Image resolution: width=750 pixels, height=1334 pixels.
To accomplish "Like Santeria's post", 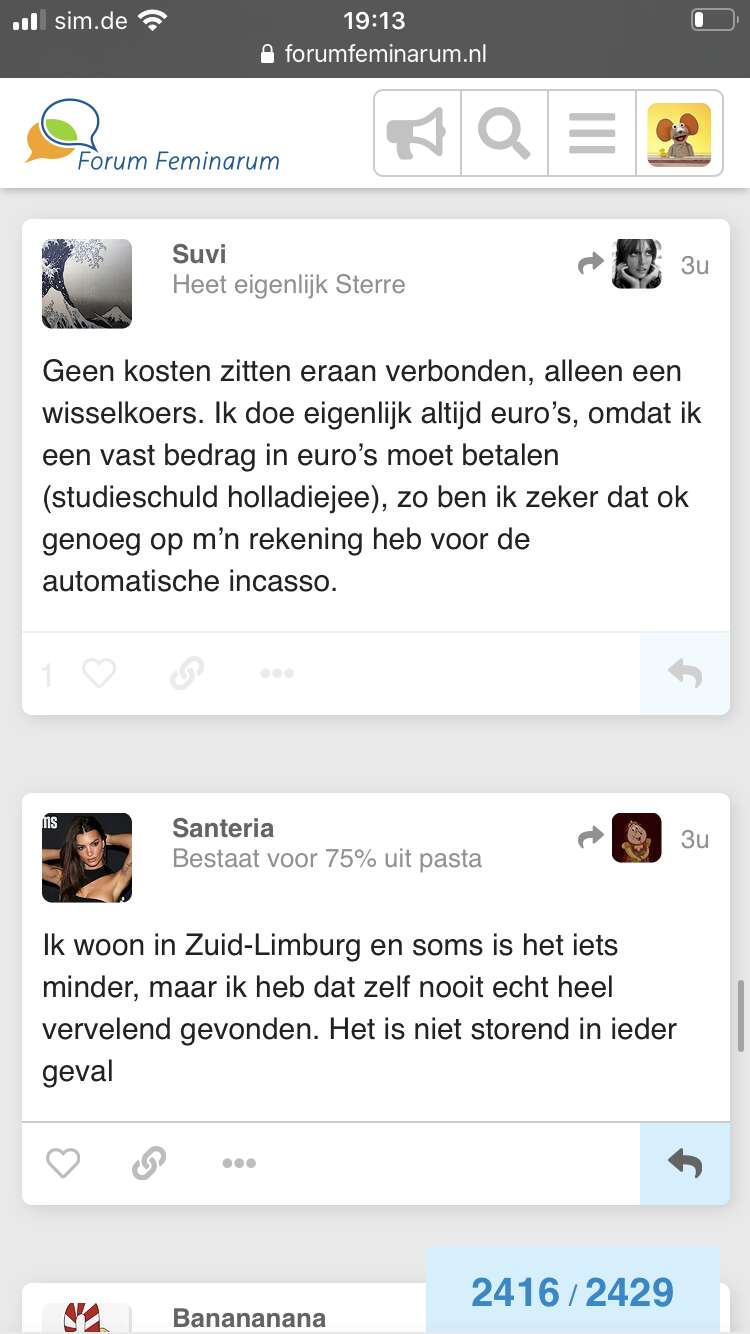I will pos(63,1163).
